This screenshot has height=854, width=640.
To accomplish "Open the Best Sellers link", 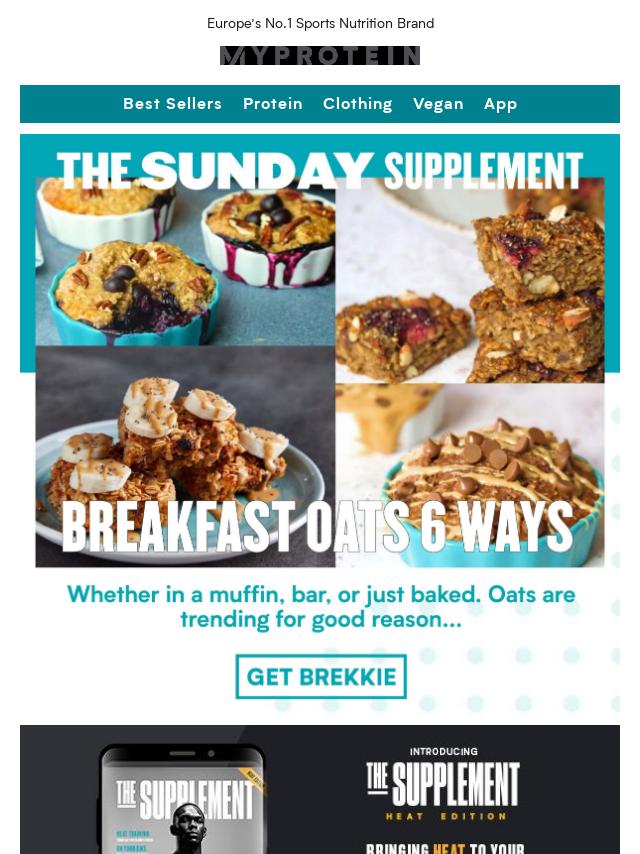I will pos(172,104).
